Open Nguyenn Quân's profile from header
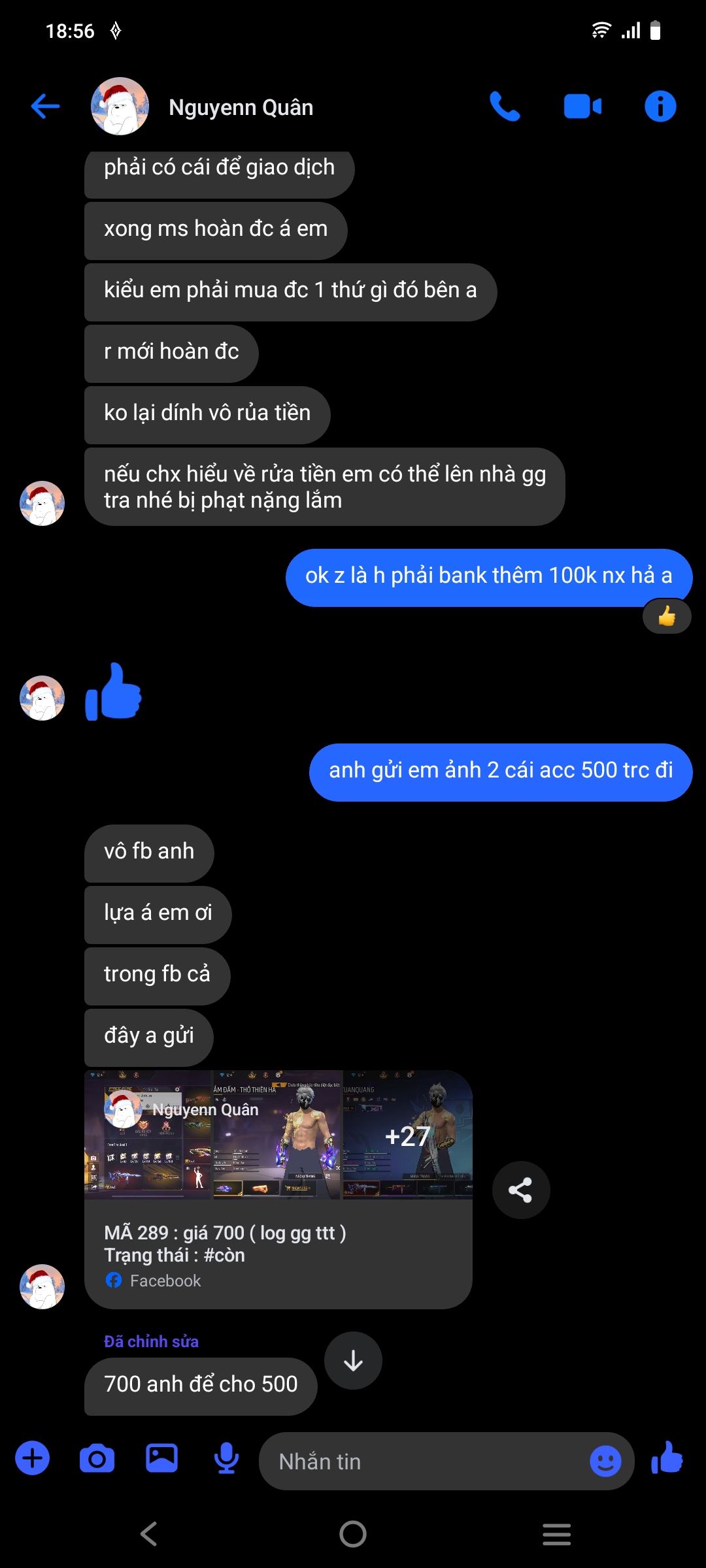The height and width of the screenshot is (1568, 706). tap(241, 107)
